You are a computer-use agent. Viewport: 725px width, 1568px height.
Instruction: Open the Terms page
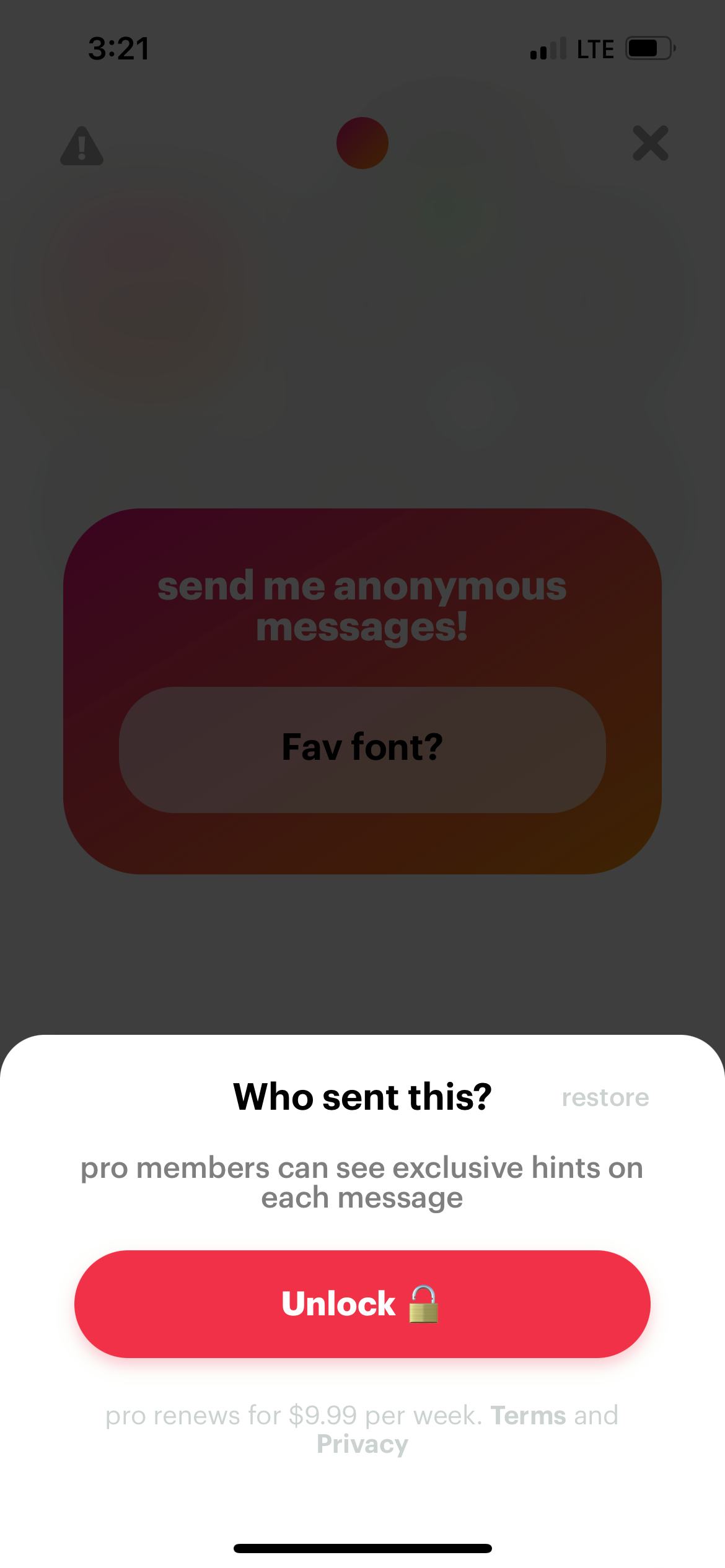(527, 1415)
